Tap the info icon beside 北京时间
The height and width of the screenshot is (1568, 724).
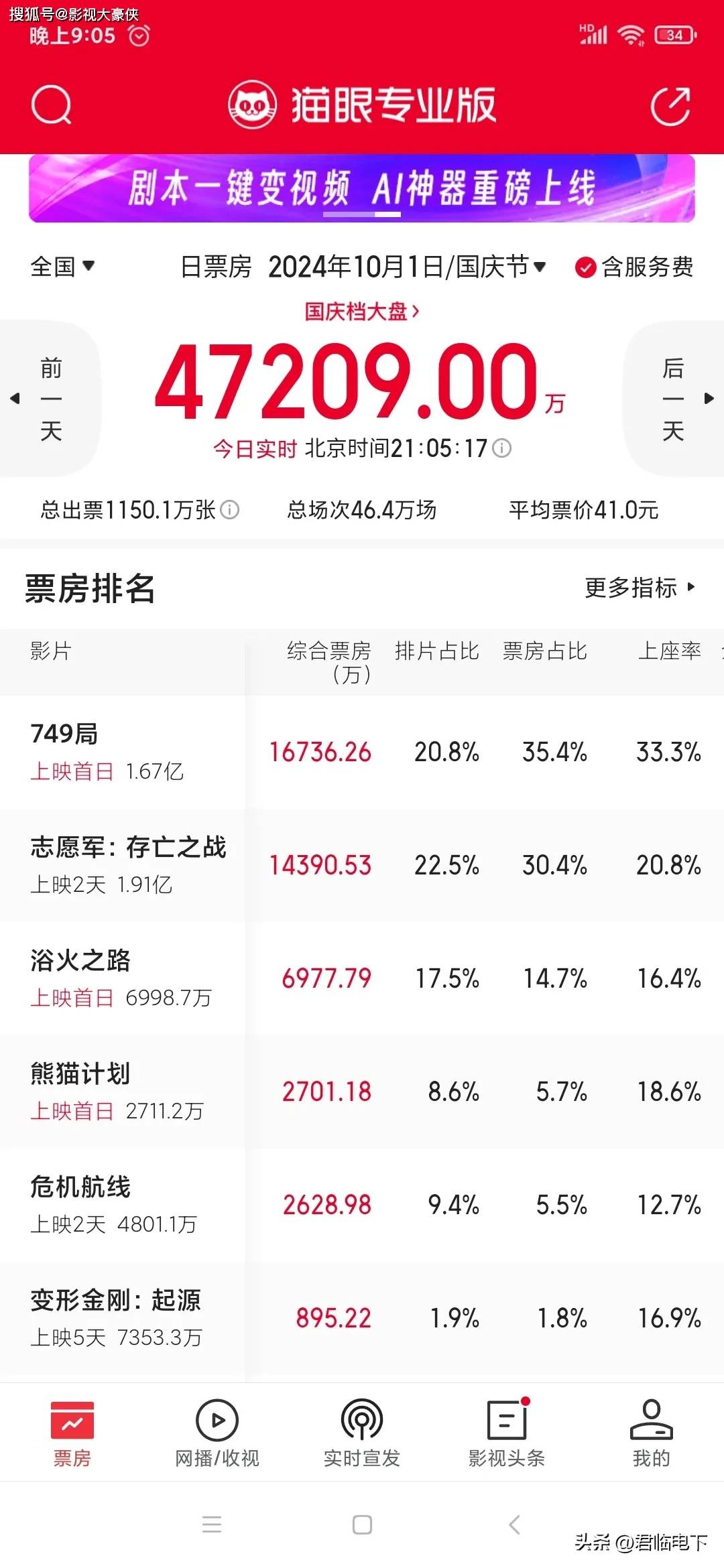(x=501, y=448)
